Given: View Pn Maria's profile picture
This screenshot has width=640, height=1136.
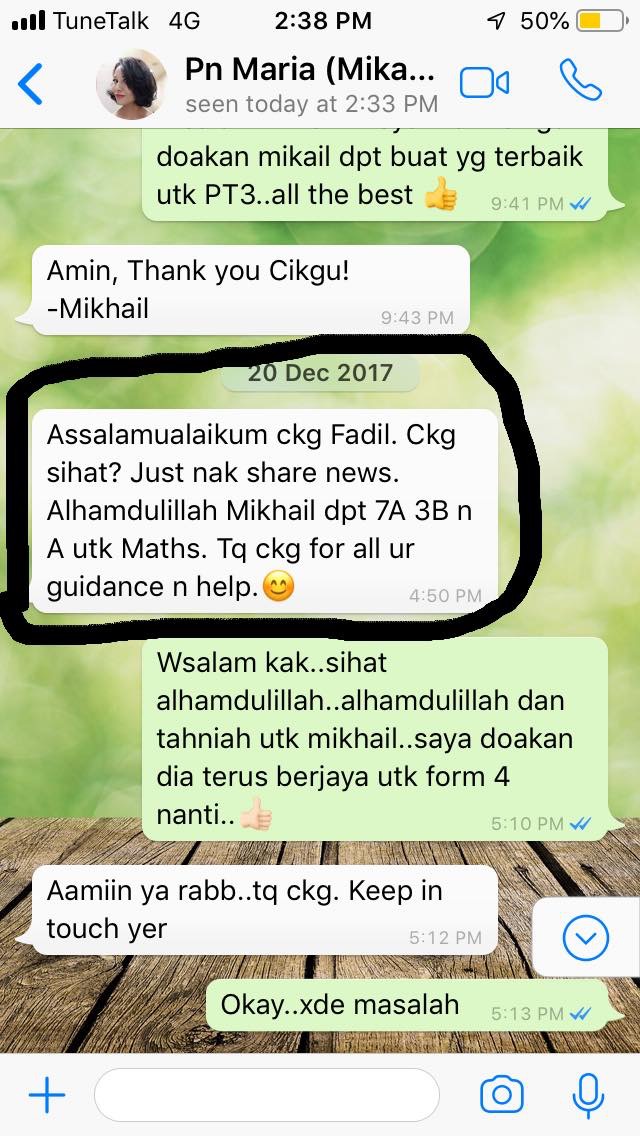Looking at the screenshot, I should coord(131,85).
